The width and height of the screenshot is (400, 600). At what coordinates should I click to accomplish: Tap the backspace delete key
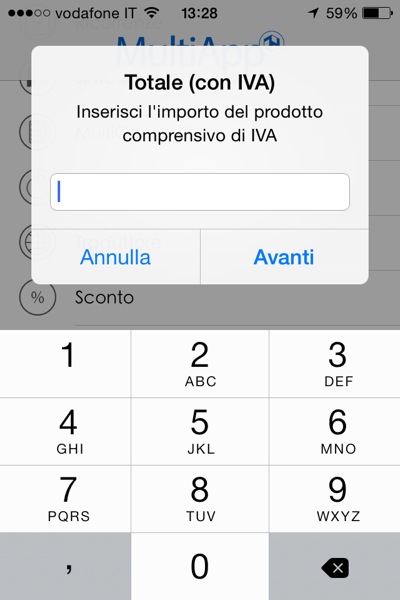335,566
